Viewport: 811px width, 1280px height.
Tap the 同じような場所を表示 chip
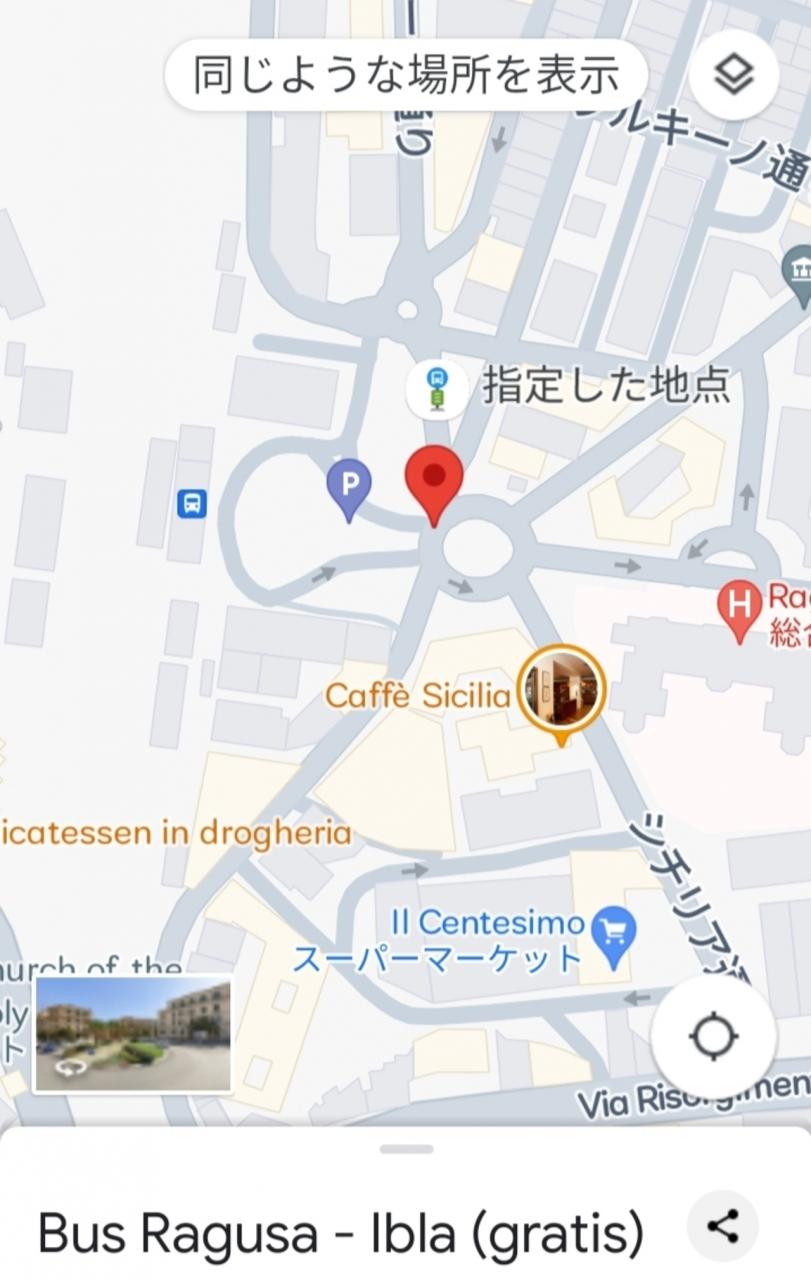coord(405,75)
